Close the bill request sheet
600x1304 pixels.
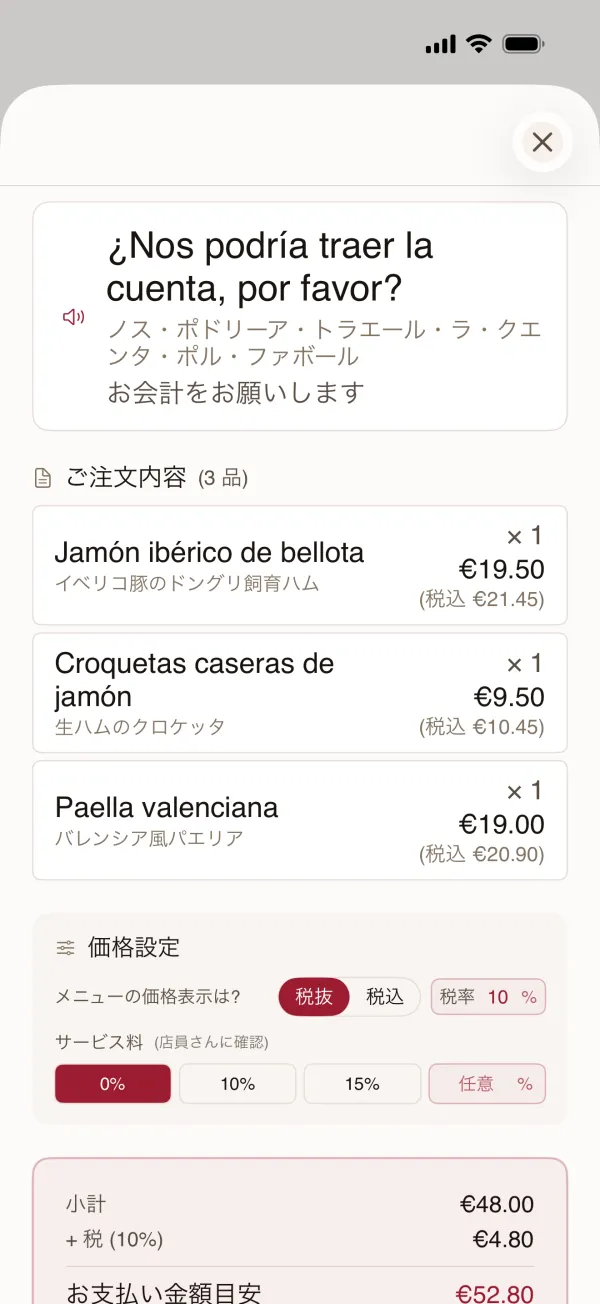542,142
